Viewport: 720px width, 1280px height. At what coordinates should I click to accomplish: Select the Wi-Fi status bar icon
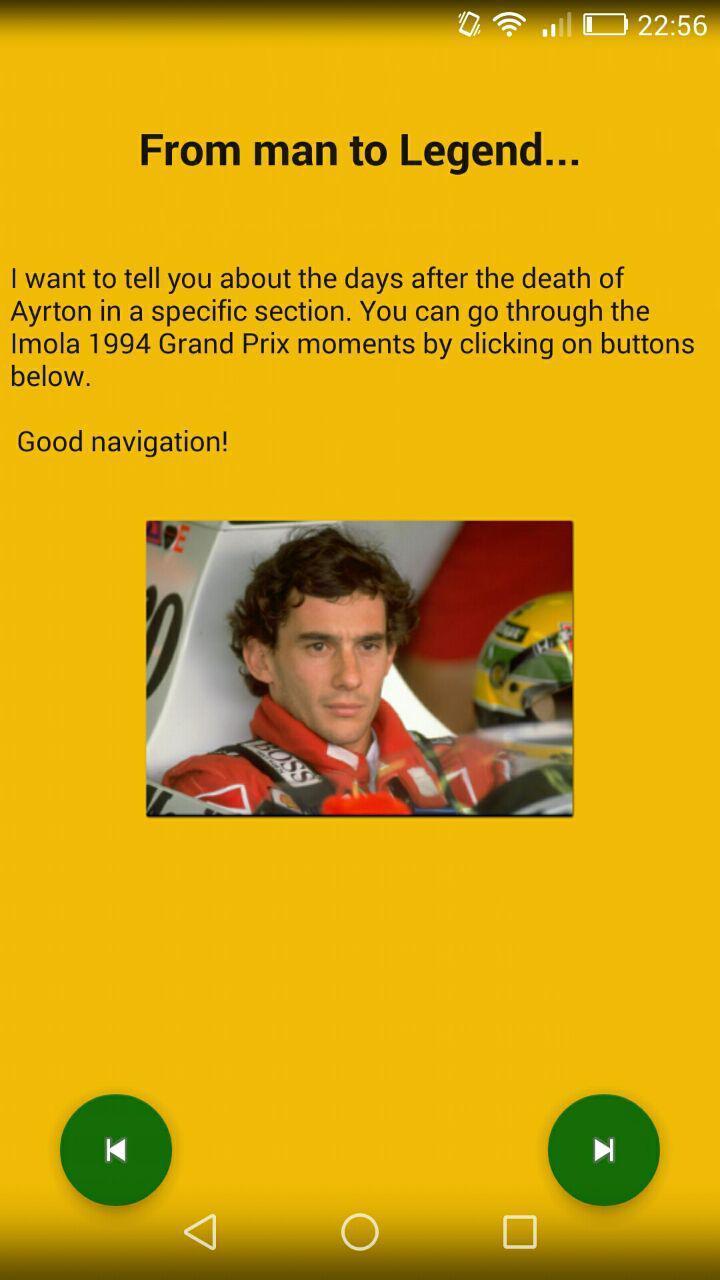coord(508,25)
